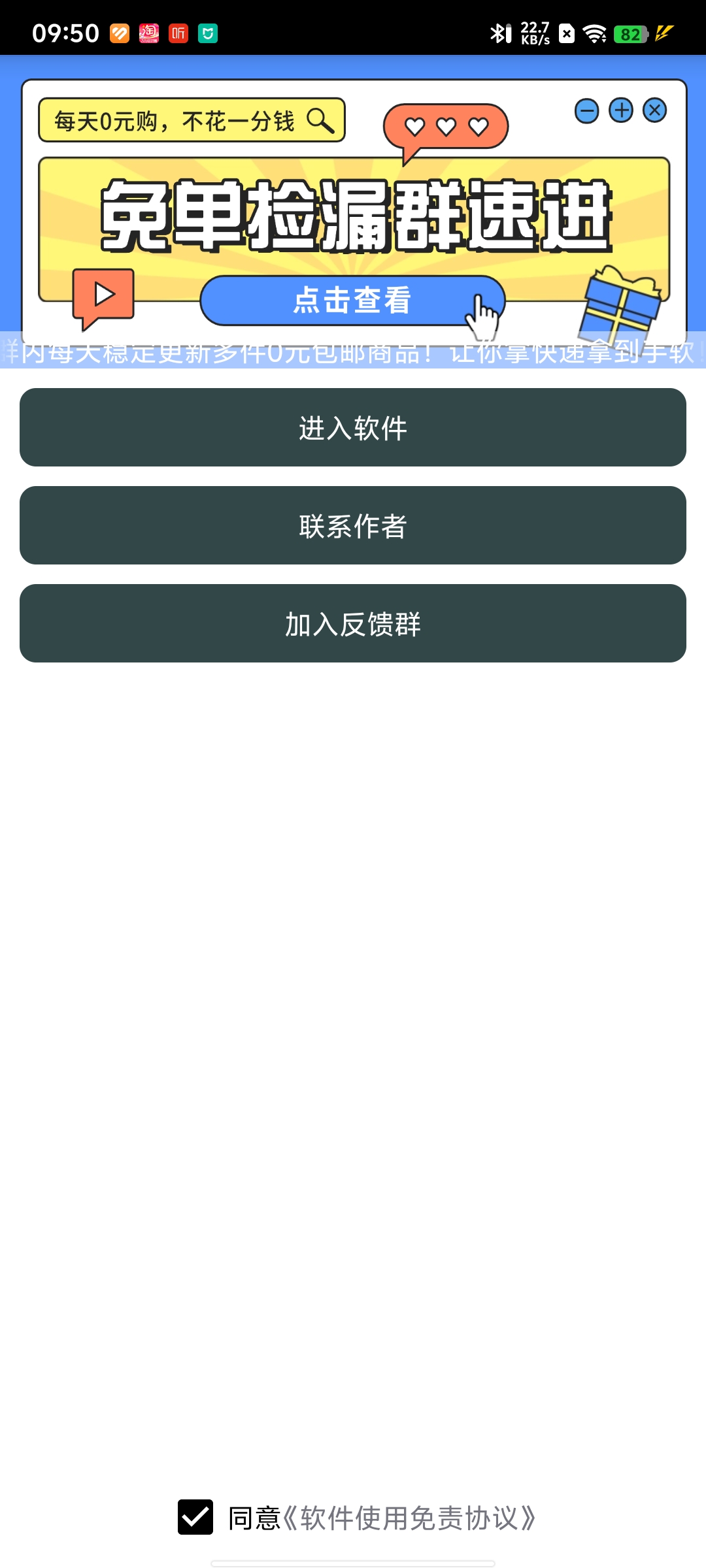
Task: Open the 《软件使用免责协议》 link
Action: (409, 1518)
